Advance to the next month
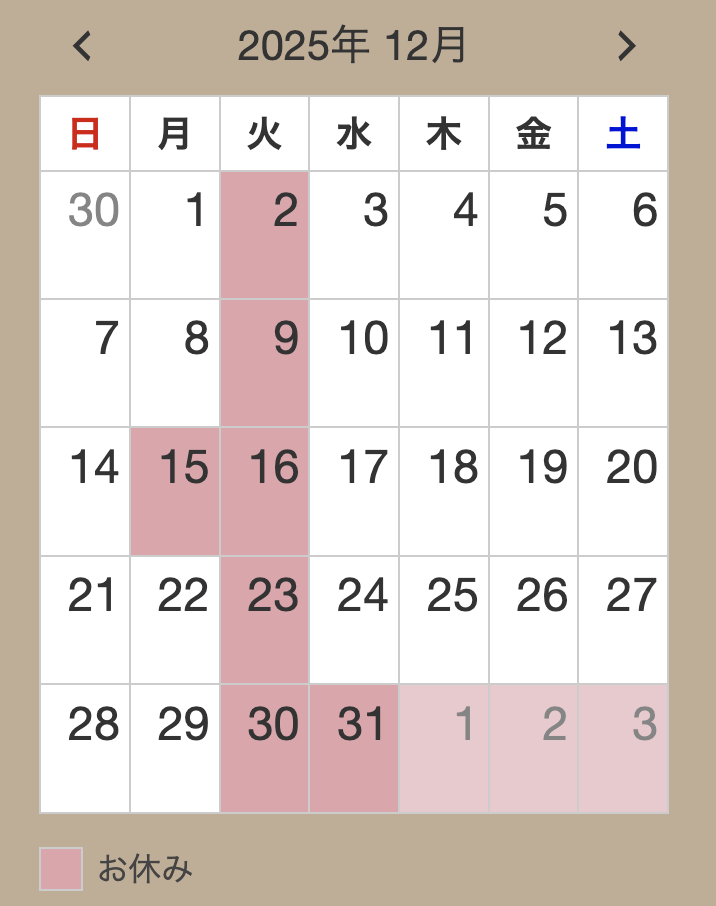The width and height of the screenshot is (716, 906). click(626, 46)
